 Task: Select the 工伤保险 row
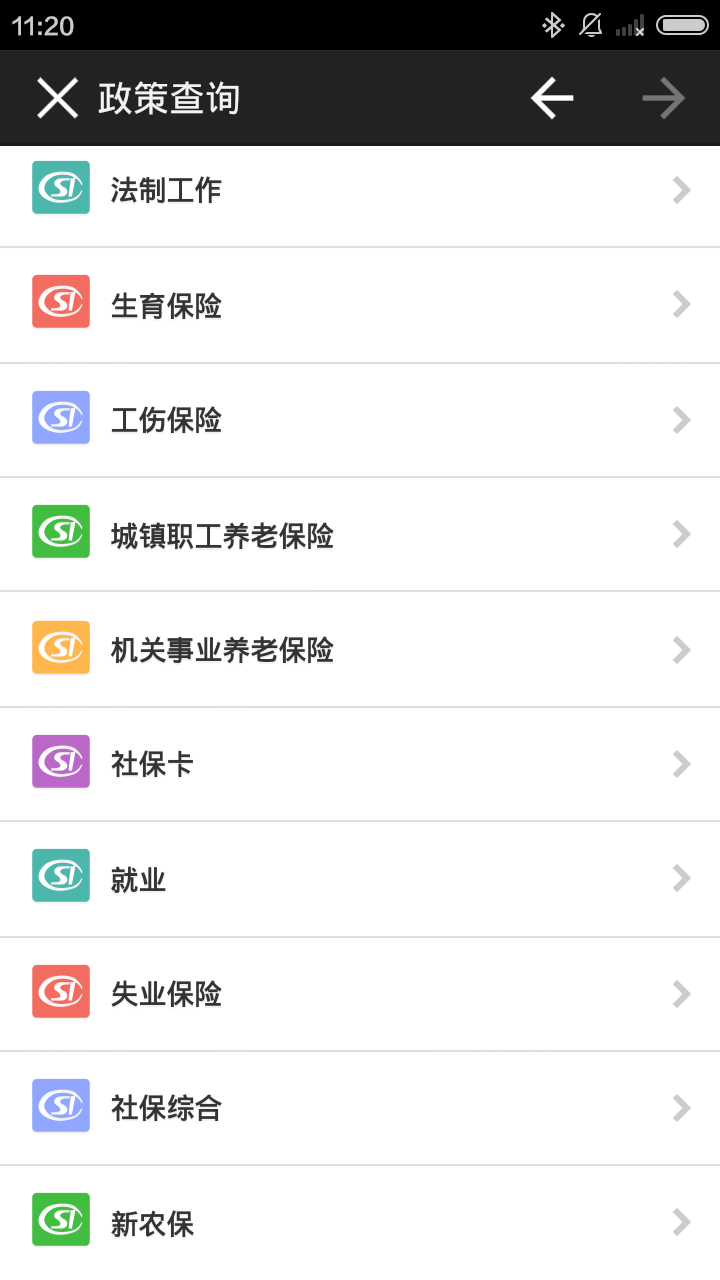tap(360, 420)
